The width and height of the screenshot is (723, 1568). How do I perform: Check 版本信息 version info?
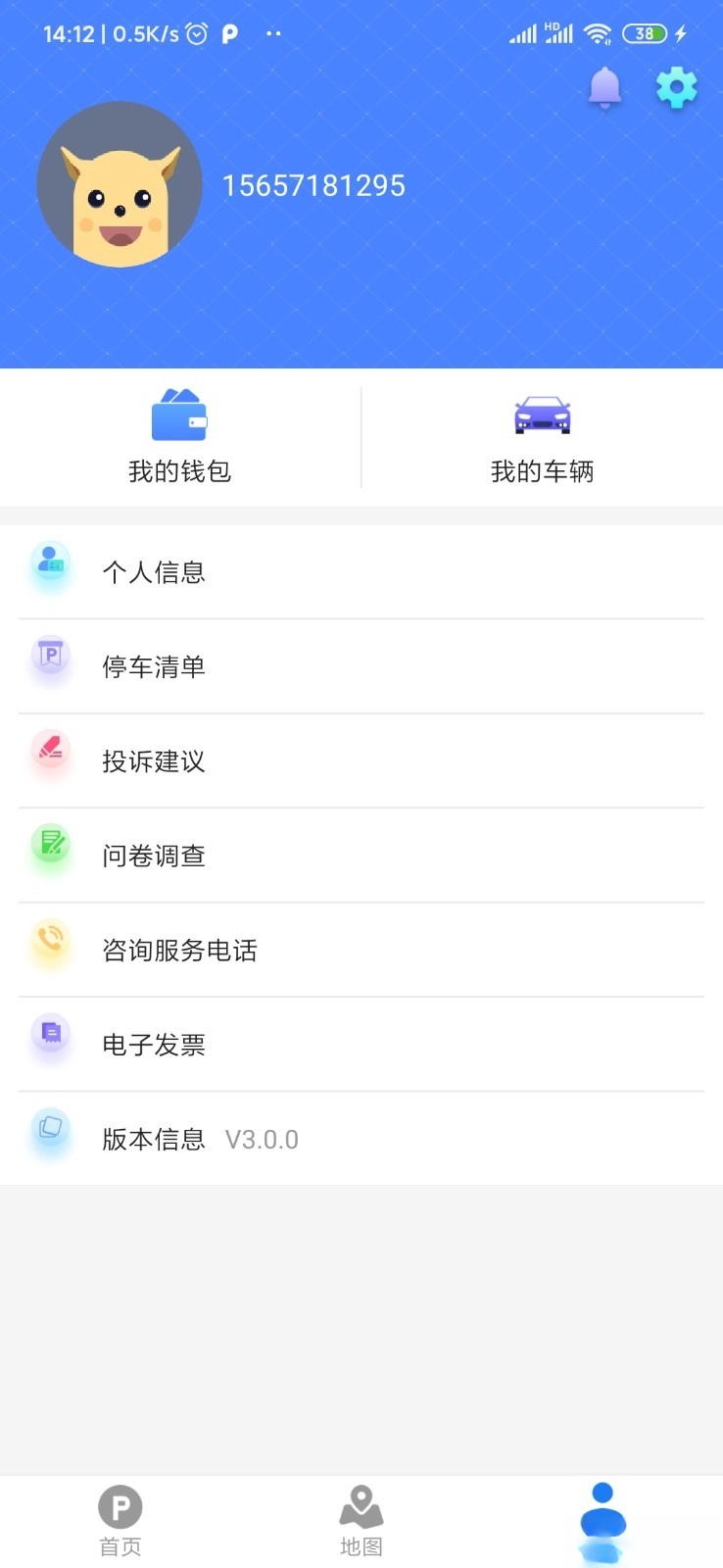coord(361,1139)
